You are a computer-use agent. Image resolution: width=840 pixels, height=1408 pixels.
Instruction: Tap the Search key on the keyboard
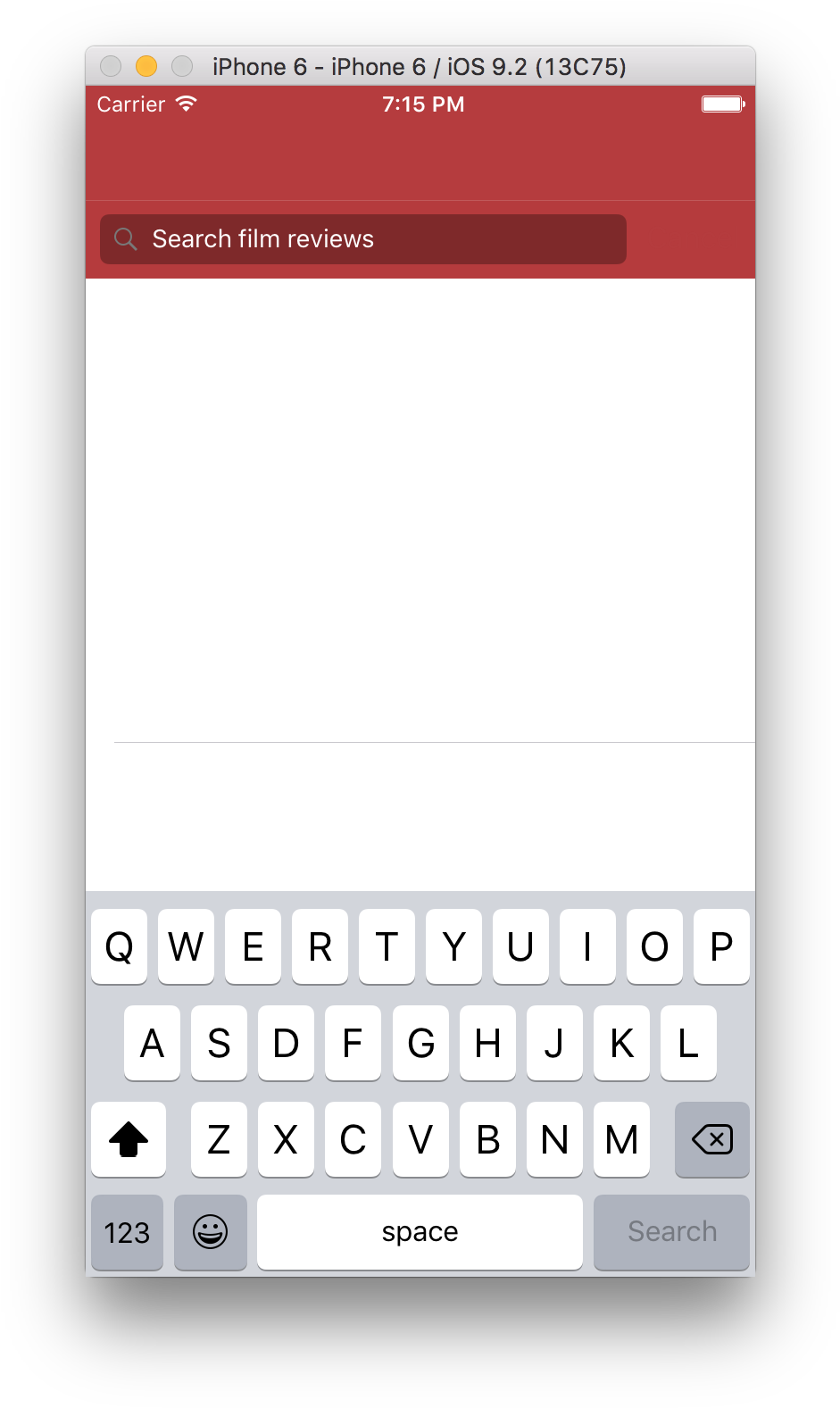pyautogui.click(x=671, y=1231)
